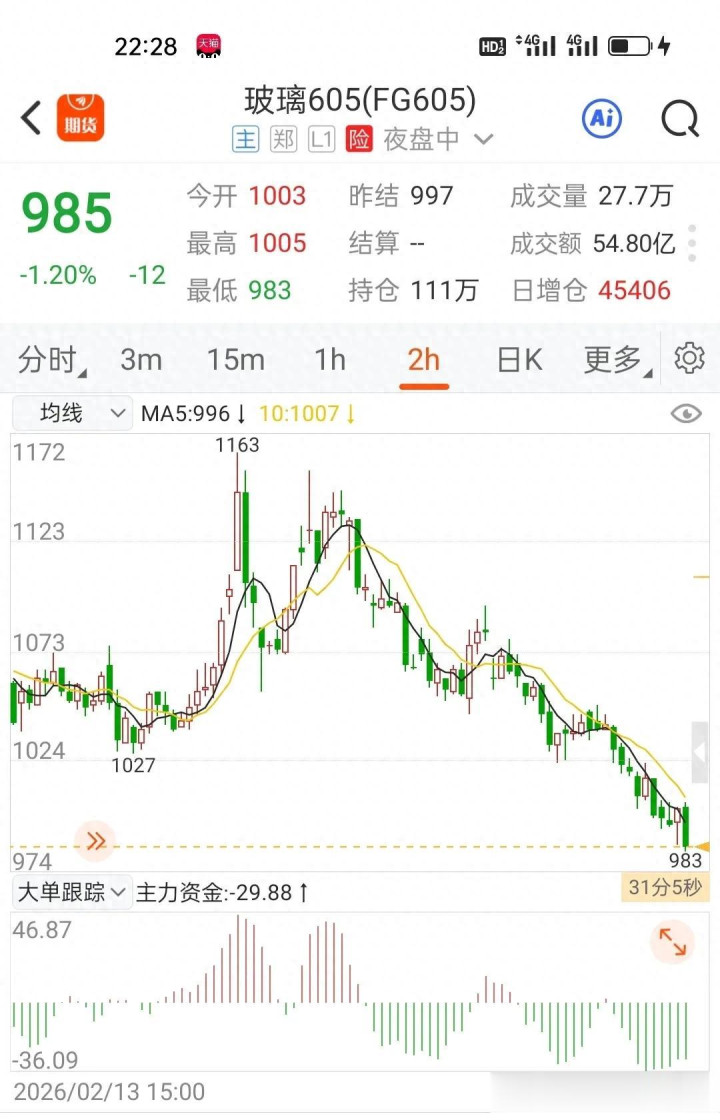720x1120 pixels.
Task: Select the 2h chart interval
Action: click(x=424, y=360)
